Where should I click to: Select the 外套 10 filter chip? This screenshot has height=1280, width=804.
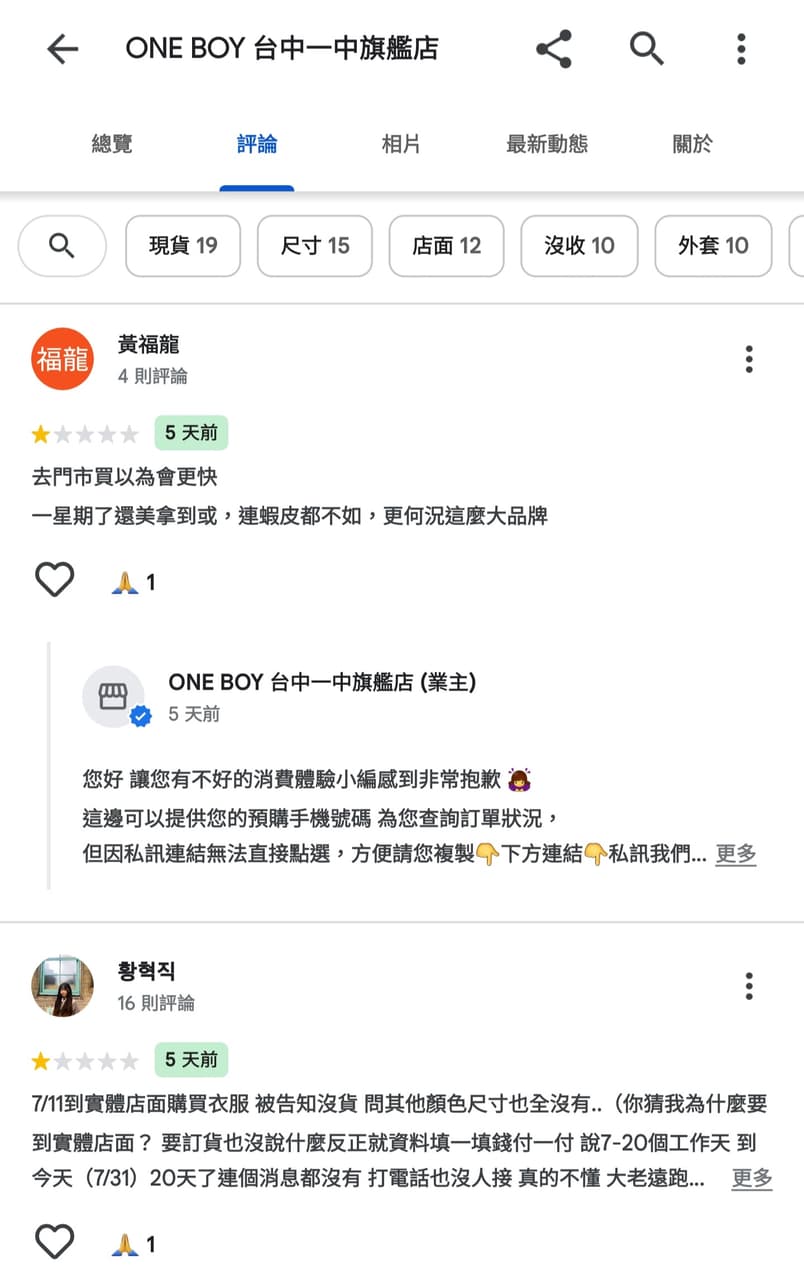coord(712,246)
